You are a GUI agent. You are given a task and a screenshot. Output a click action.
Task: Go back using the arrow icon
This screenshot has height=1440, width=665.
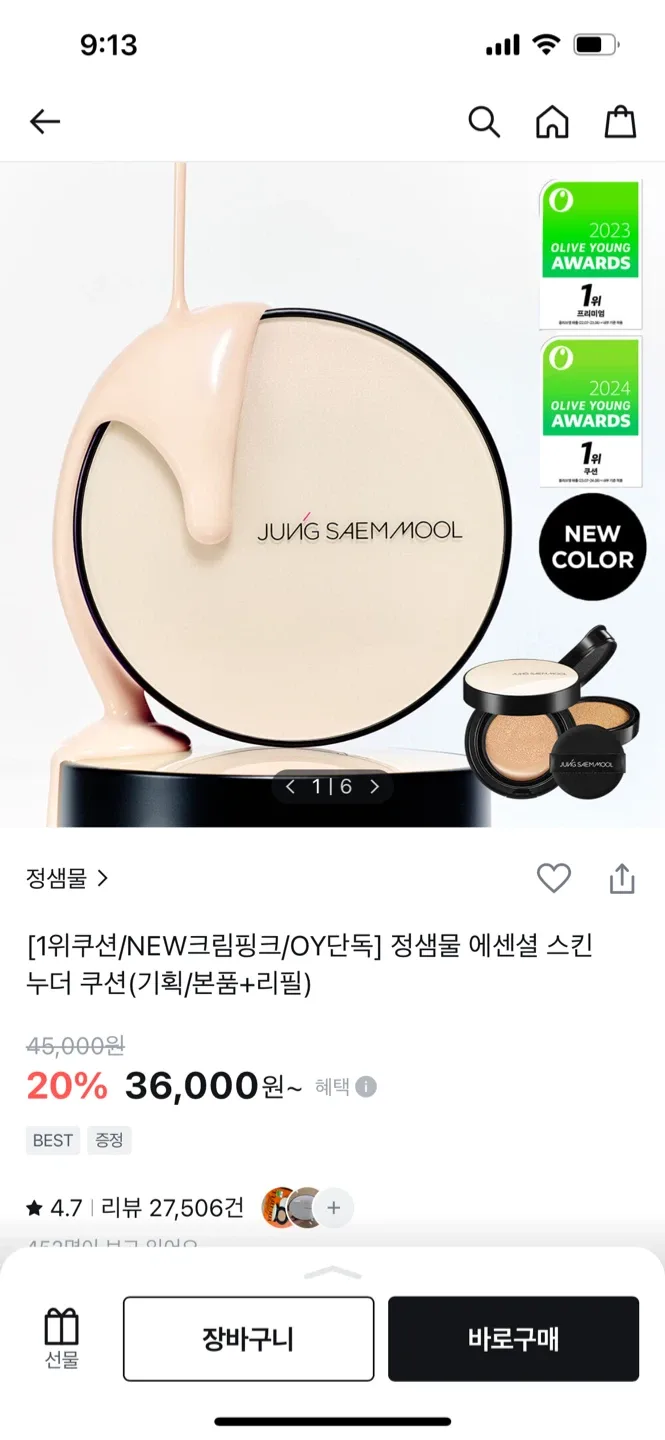pos(45,122)
